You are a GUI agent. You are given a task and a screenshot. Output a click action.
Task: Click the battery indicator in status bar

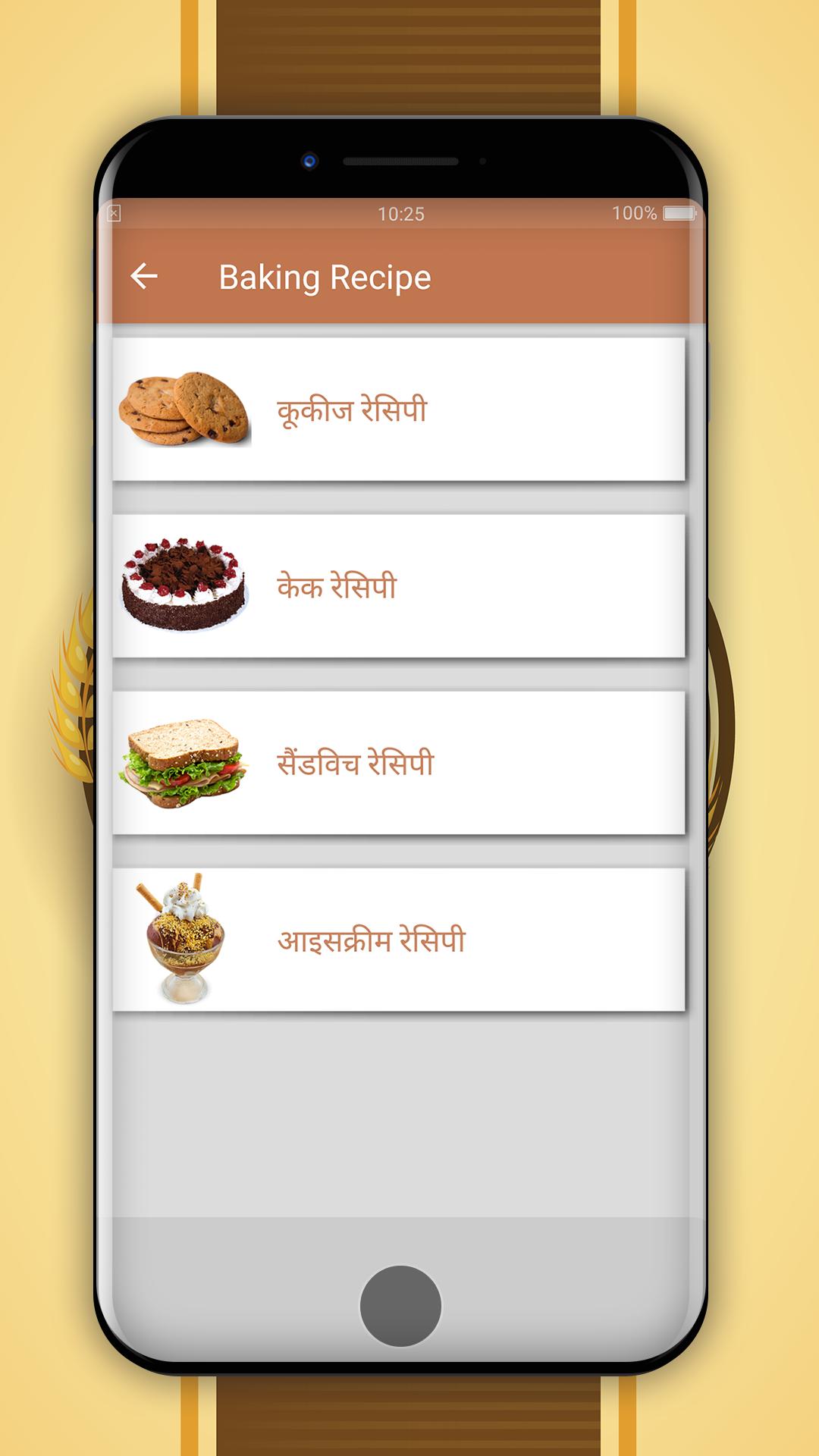(676, 213)
